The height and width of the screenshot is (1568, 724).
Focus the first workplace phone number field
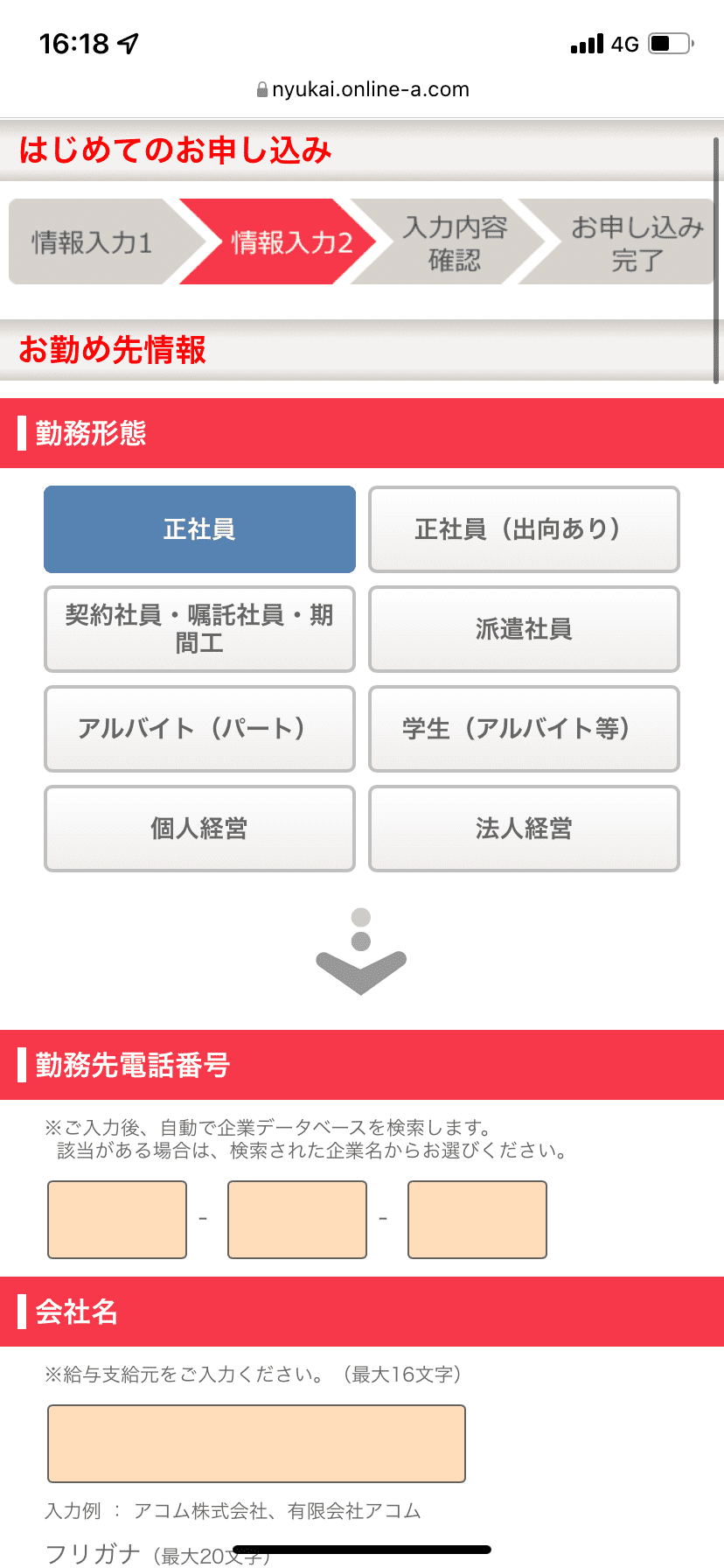point(117,1220)
